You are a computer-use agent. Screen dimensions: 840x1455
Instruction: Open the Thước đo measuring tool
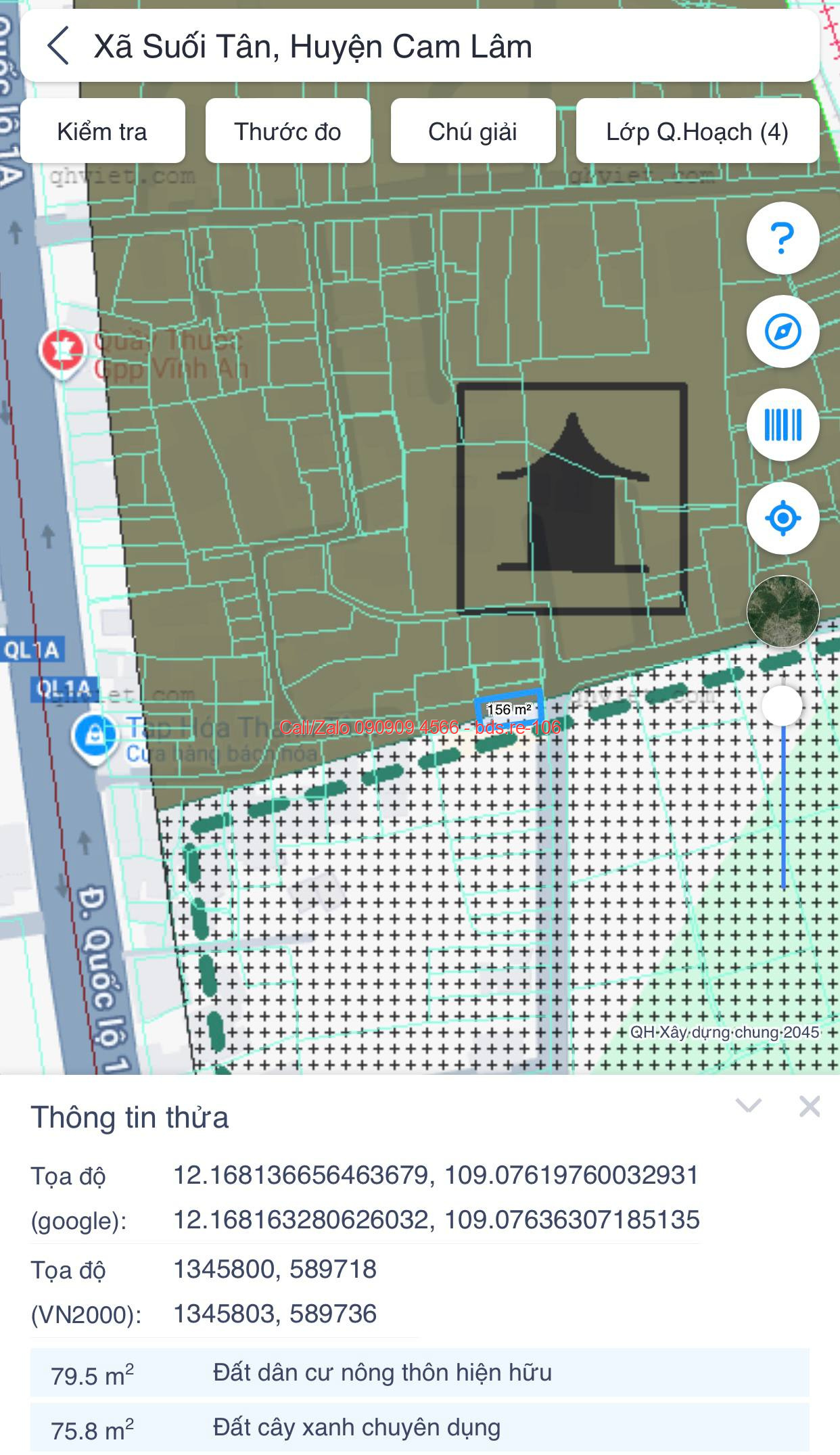pos(287,131)
